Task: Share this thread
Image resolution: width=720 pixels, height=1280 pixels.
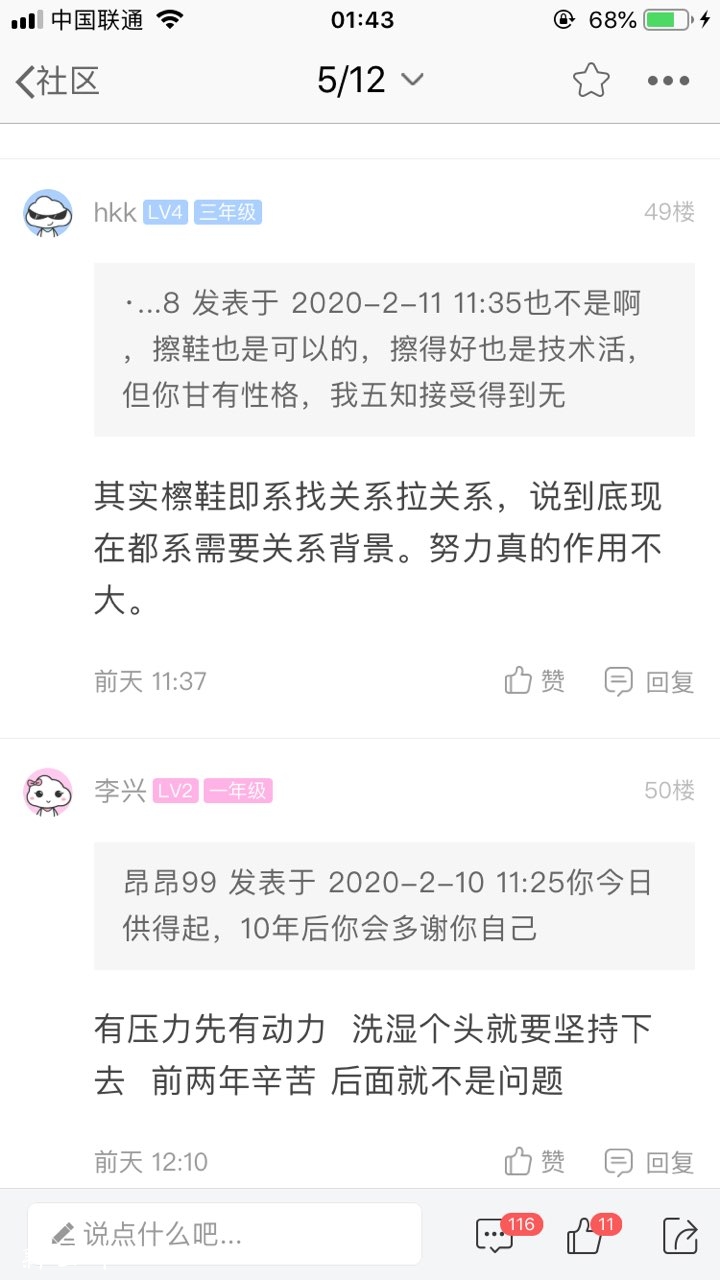Action: click(x=680, y=1236)
